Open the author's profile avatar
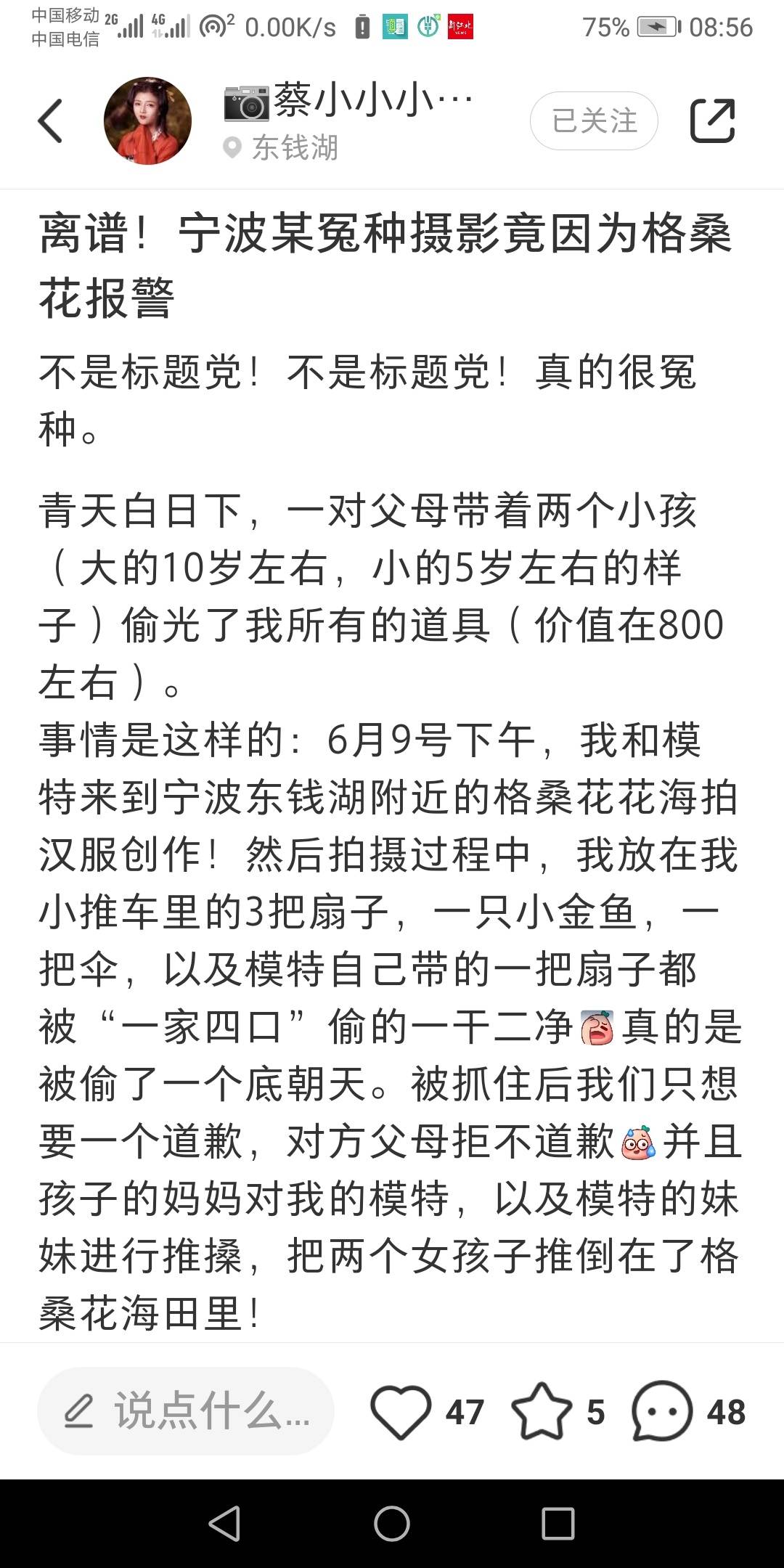 pos(148,121)
